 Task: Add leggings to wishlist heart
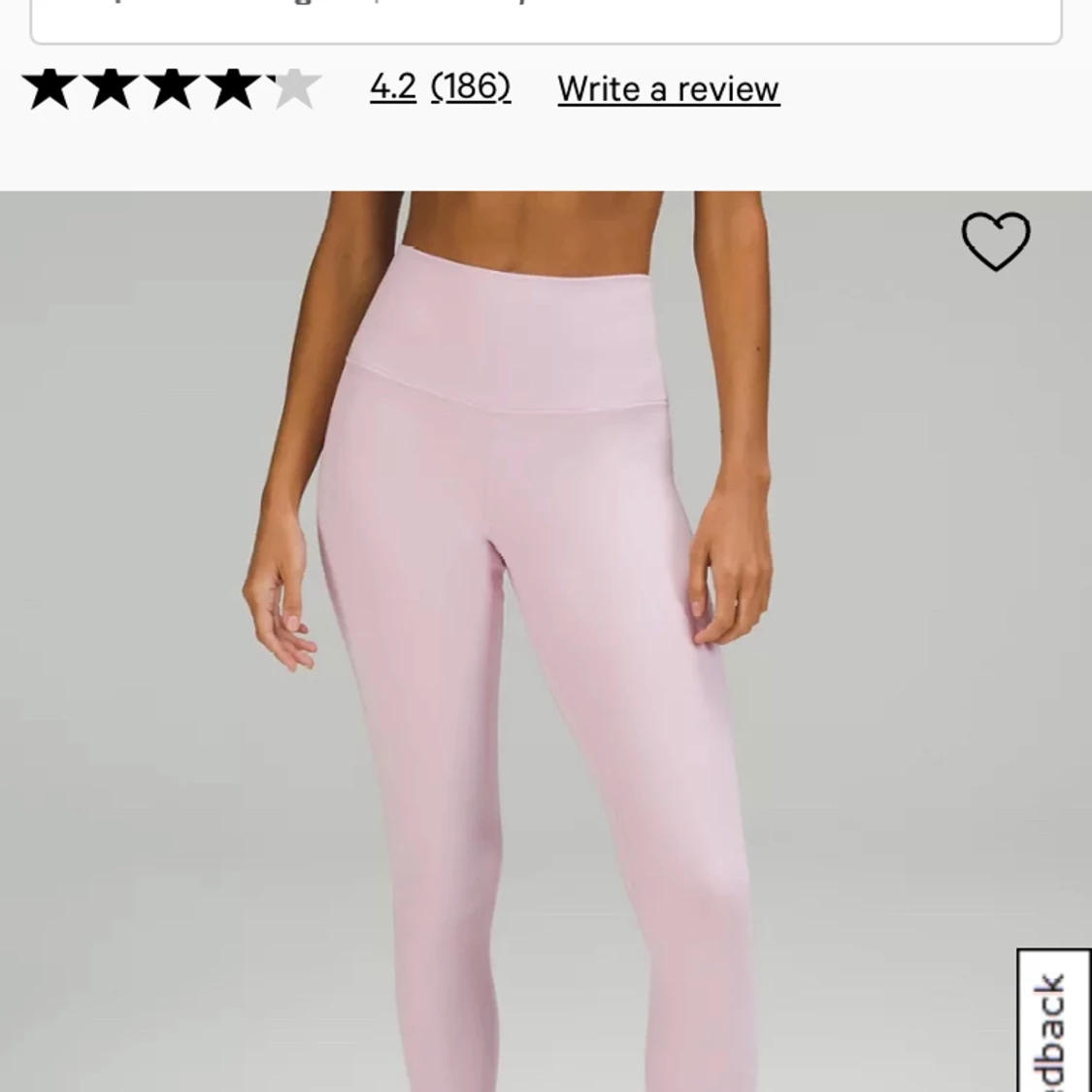coord(995,241)
